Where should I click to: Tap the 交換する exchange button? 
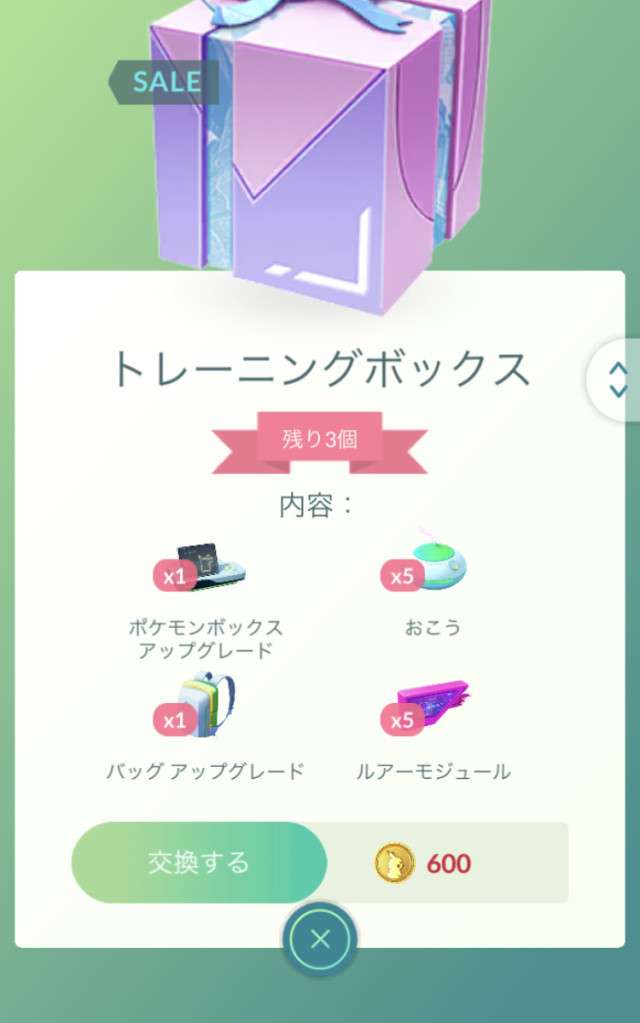[199, 862]
